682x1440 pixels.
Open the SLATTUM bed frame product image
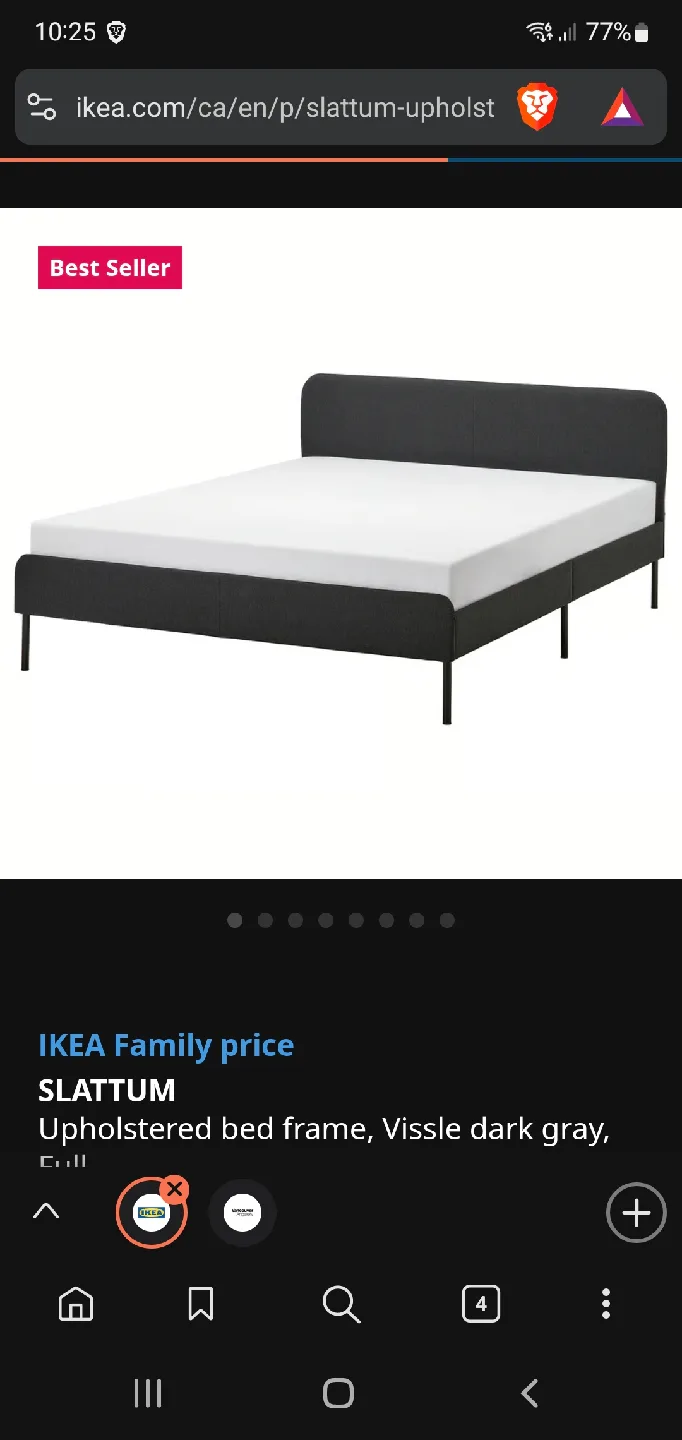click(340, 545)
